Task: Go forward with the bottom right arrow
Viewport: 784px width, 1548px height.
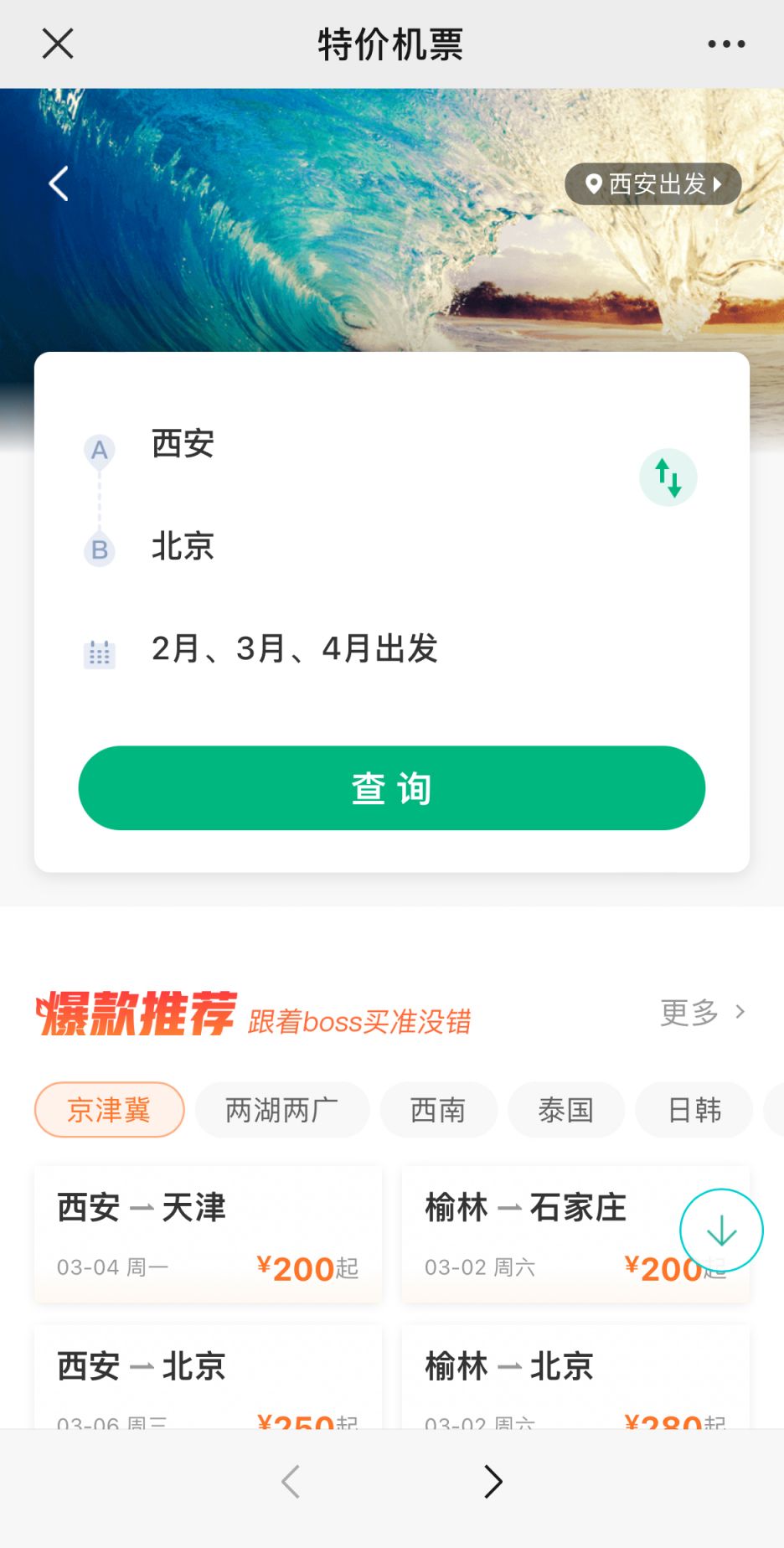Action: coord(493,1482)
